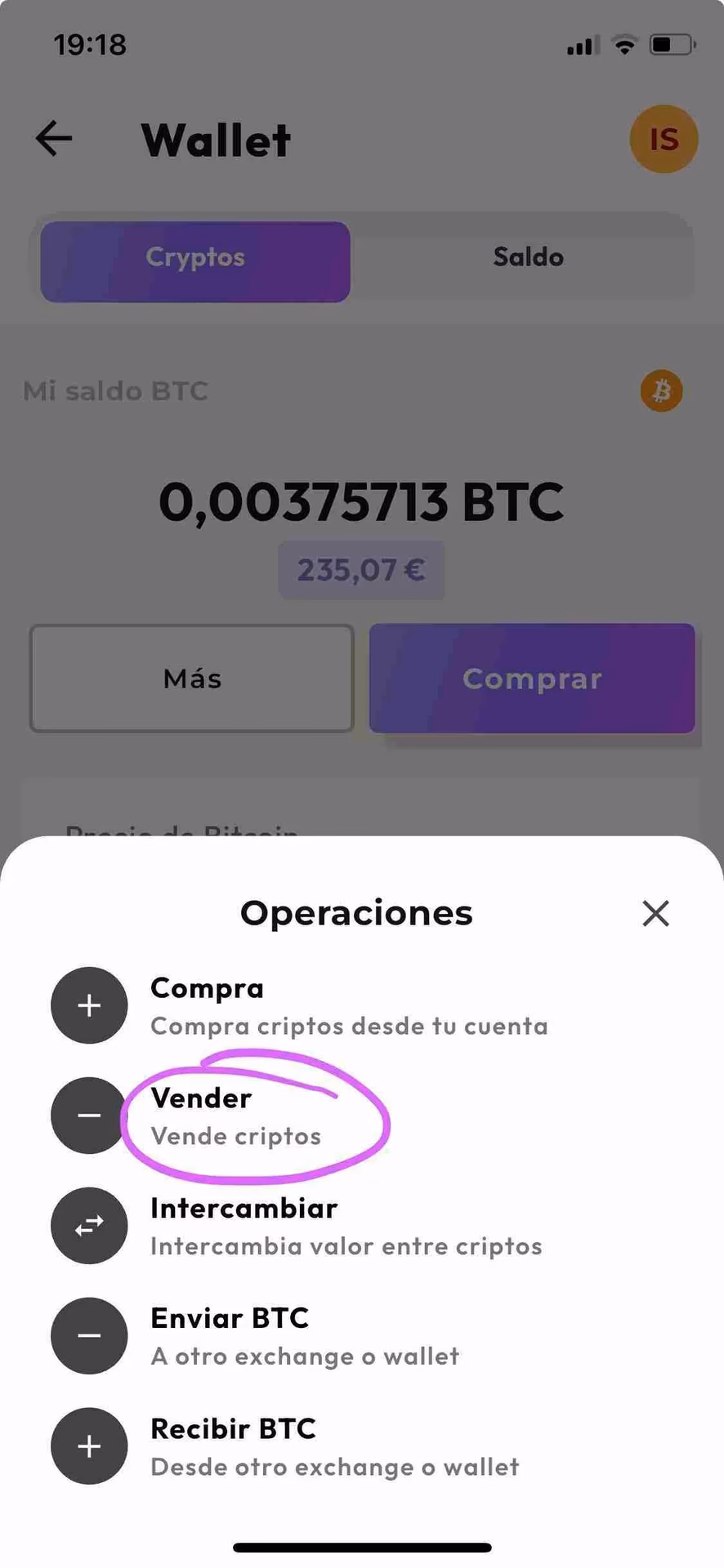This screenshot has width=724, height=1568.
Task: Click the Intercambiar swap arrows icon
Action: 89,1225
